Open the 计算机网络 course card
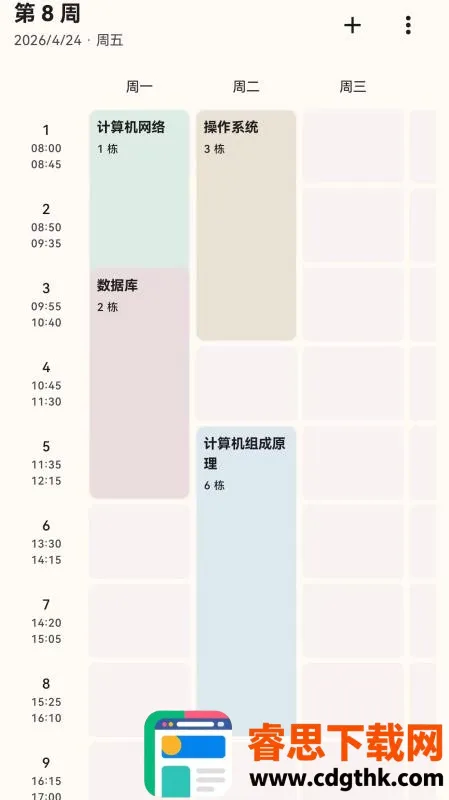Viewport: 449px width, 800px height. (x=139, y=189)
